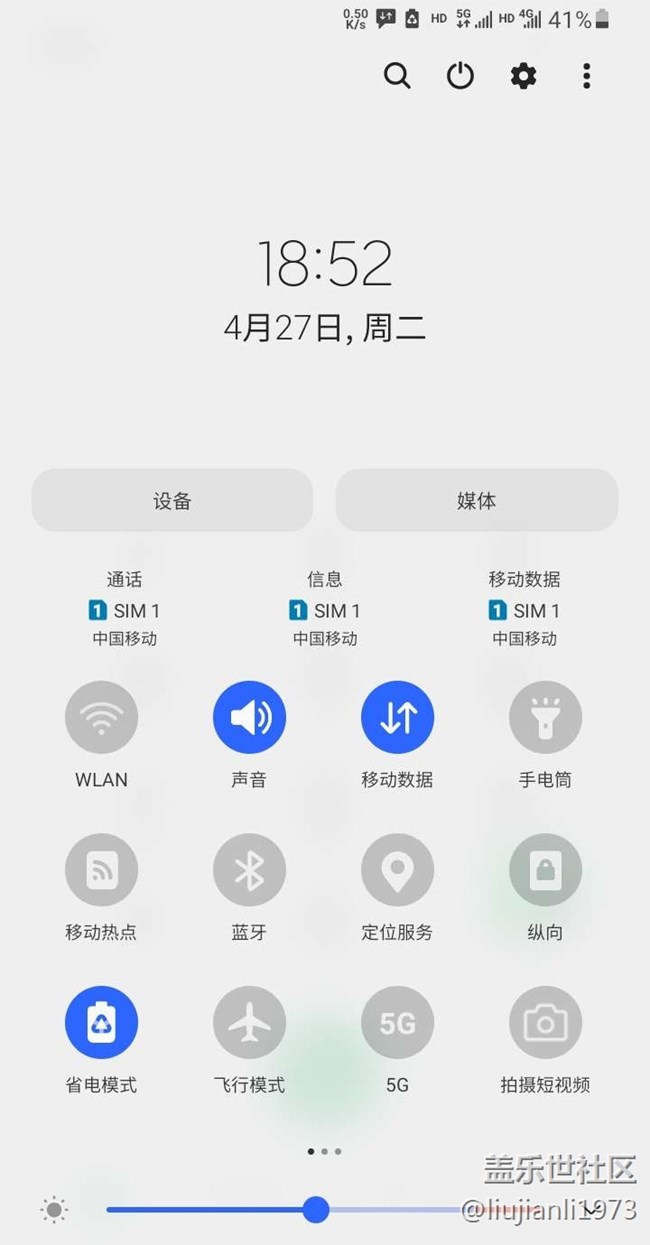Select SIM 1 under 信息
This screenshot has height=1245, width=650.
point(325,610)
